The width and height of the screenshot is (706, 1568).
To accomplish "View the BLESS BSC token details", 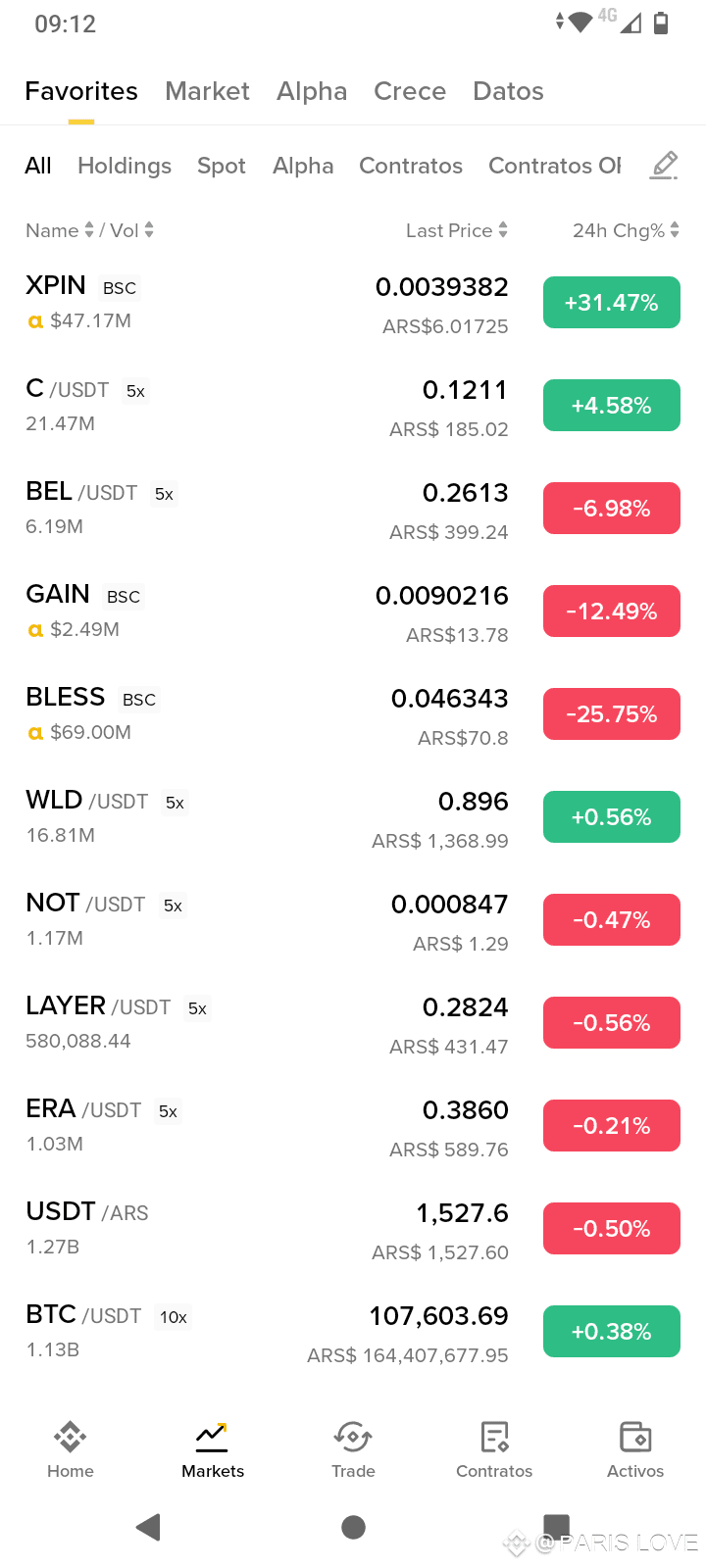I will [x=265, y=714].
